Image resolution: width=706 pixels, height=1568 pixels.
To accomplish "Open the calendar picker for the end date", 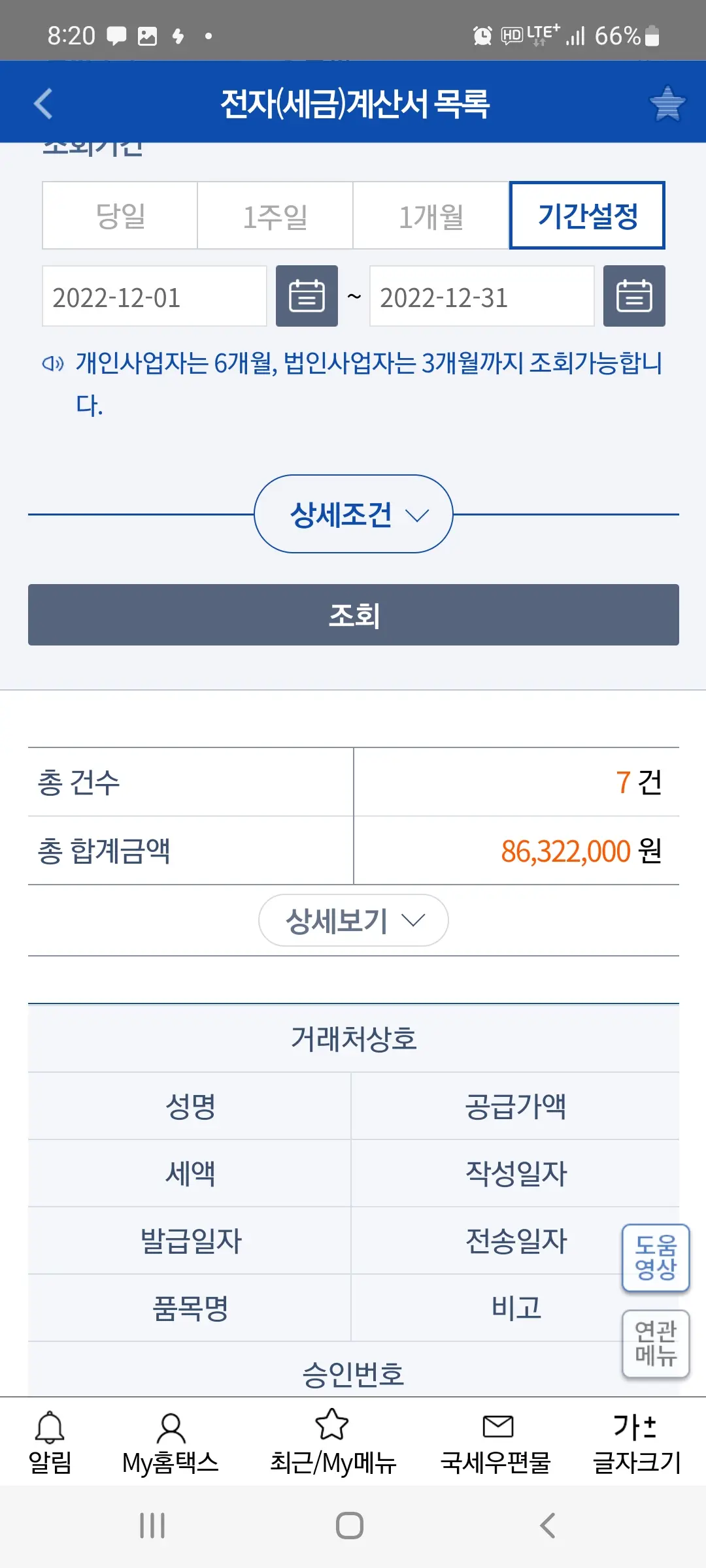I will [x=634, y=296].
